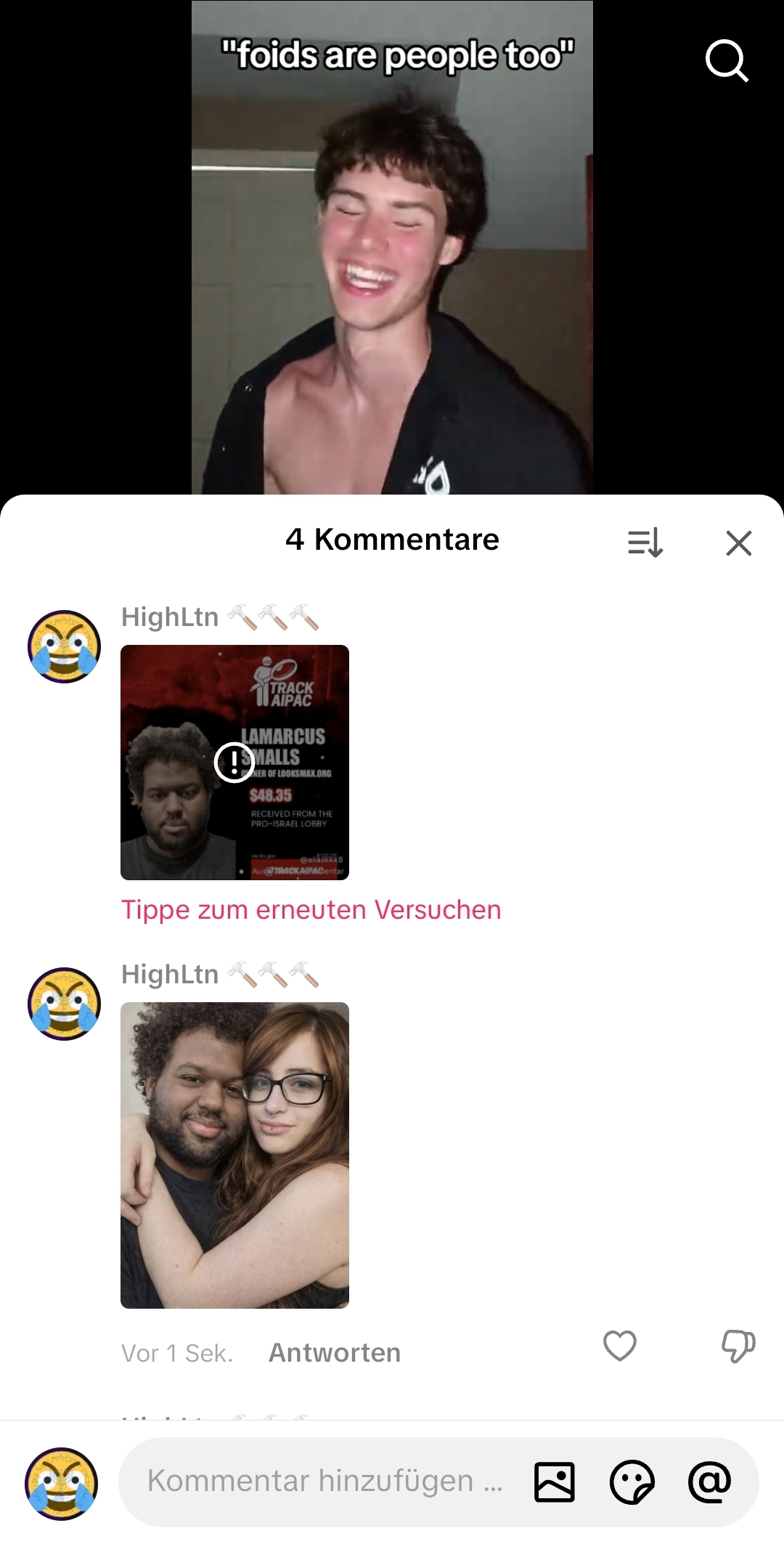
Task: Open the emoji sticker picker
Action: tap(632, 1482)
